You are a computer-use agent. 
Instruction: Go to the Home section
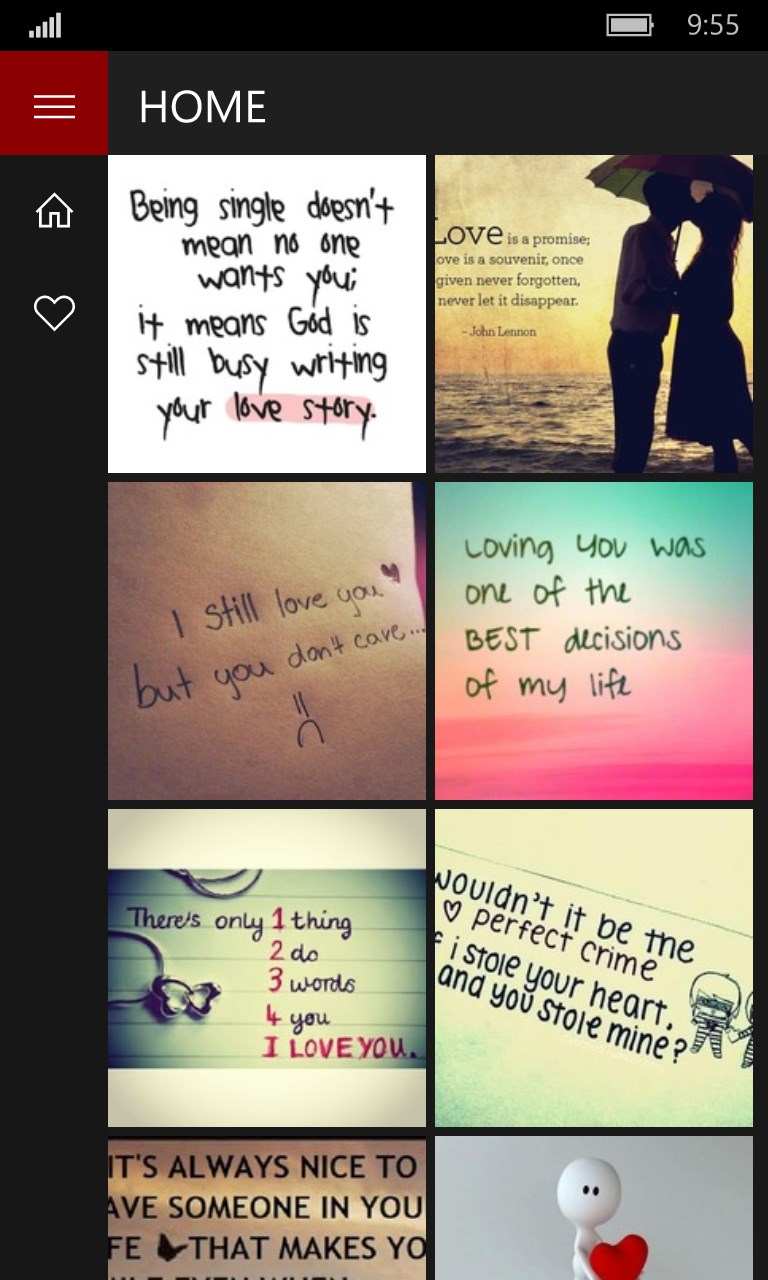pyautogui.click(x=54, y=210)
